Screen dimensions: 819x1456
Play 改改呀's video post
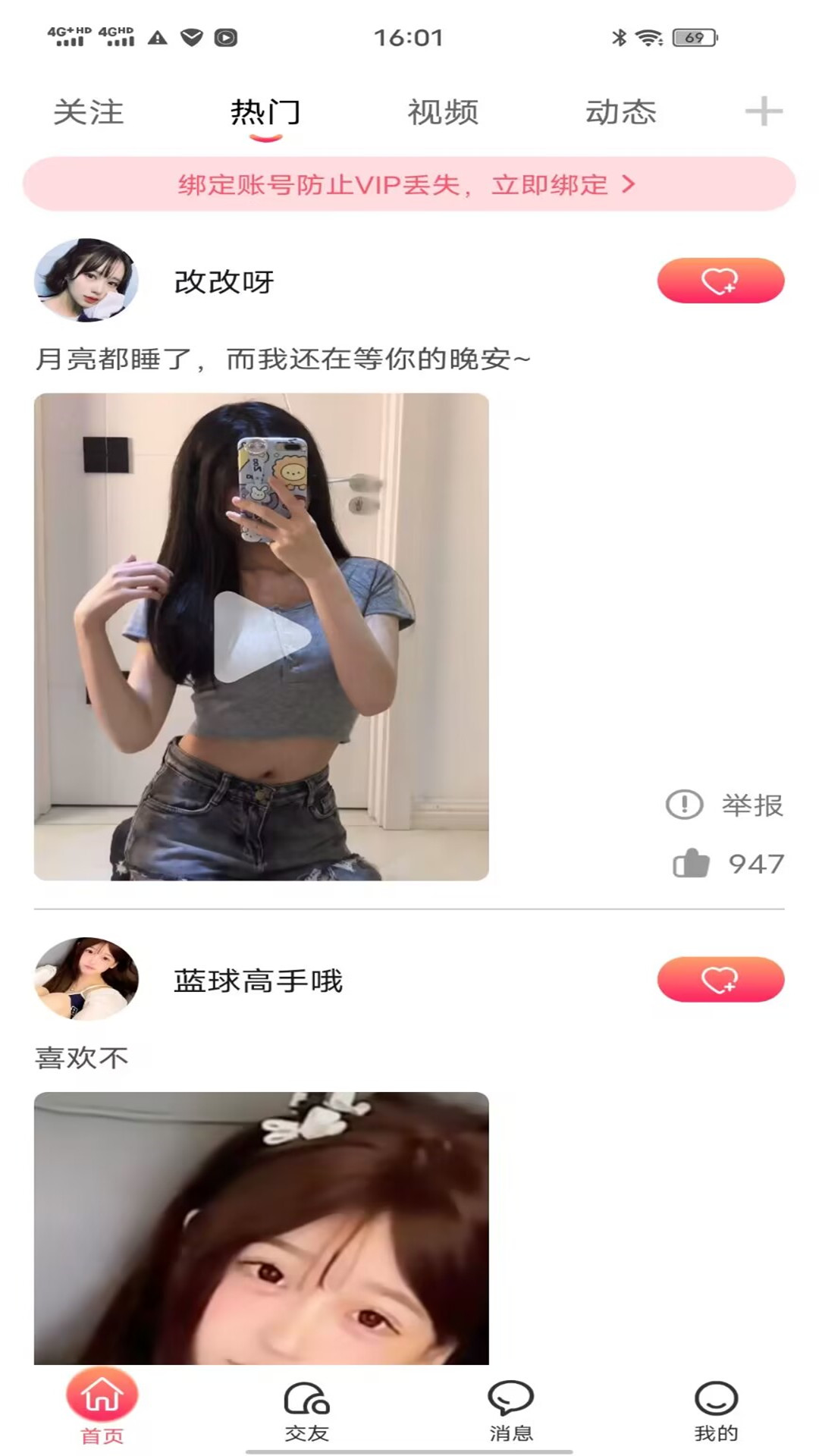(x=262, y=636)
